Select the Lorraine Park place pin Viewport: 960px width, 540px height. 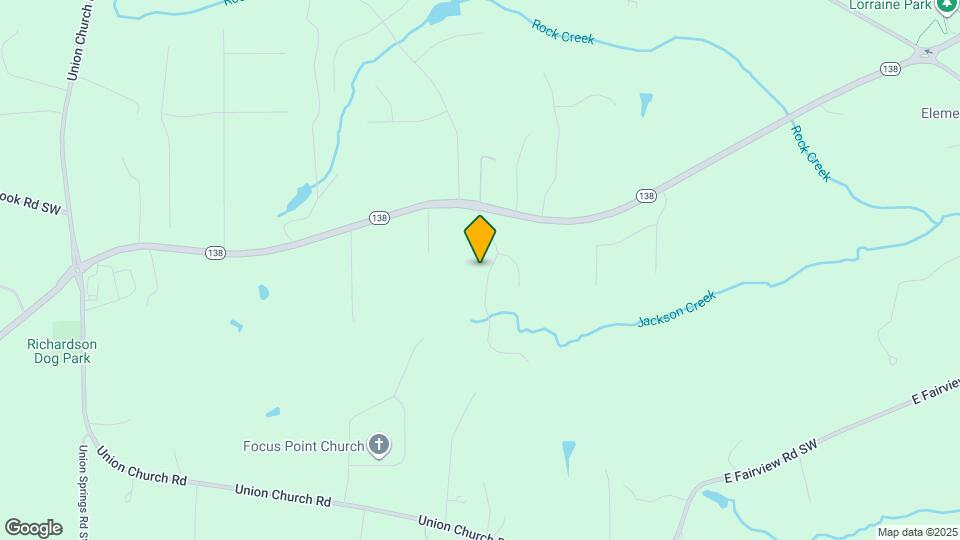point(946,5)
